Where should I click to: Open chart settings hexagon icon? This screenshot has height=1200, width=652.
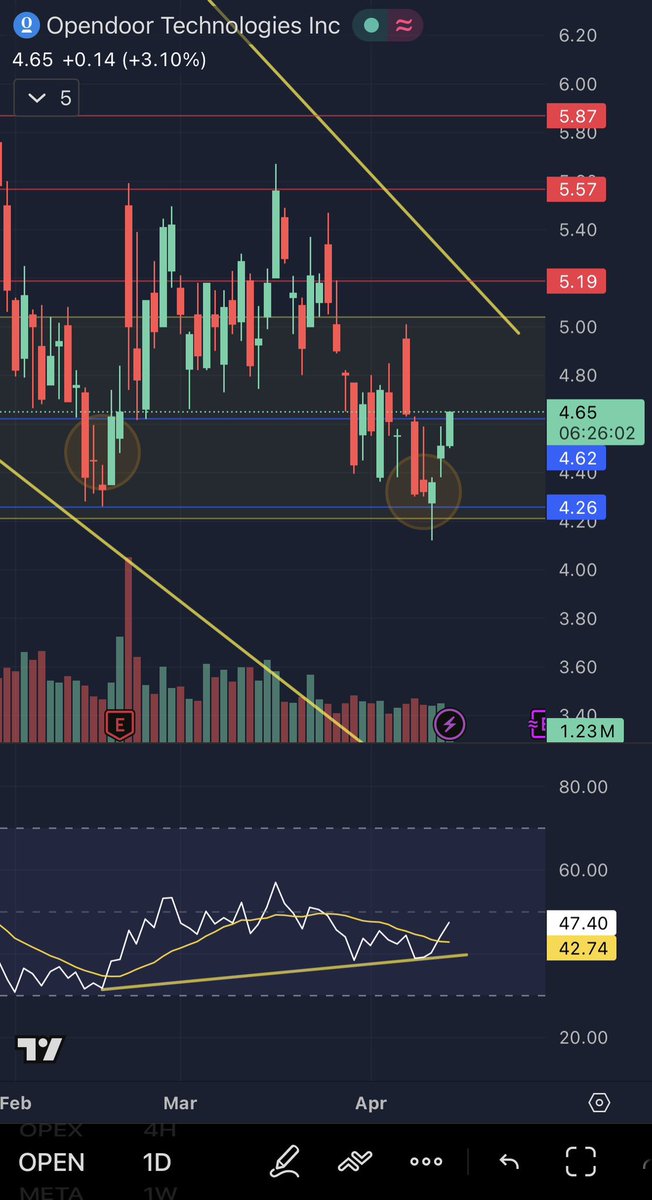599,1103
